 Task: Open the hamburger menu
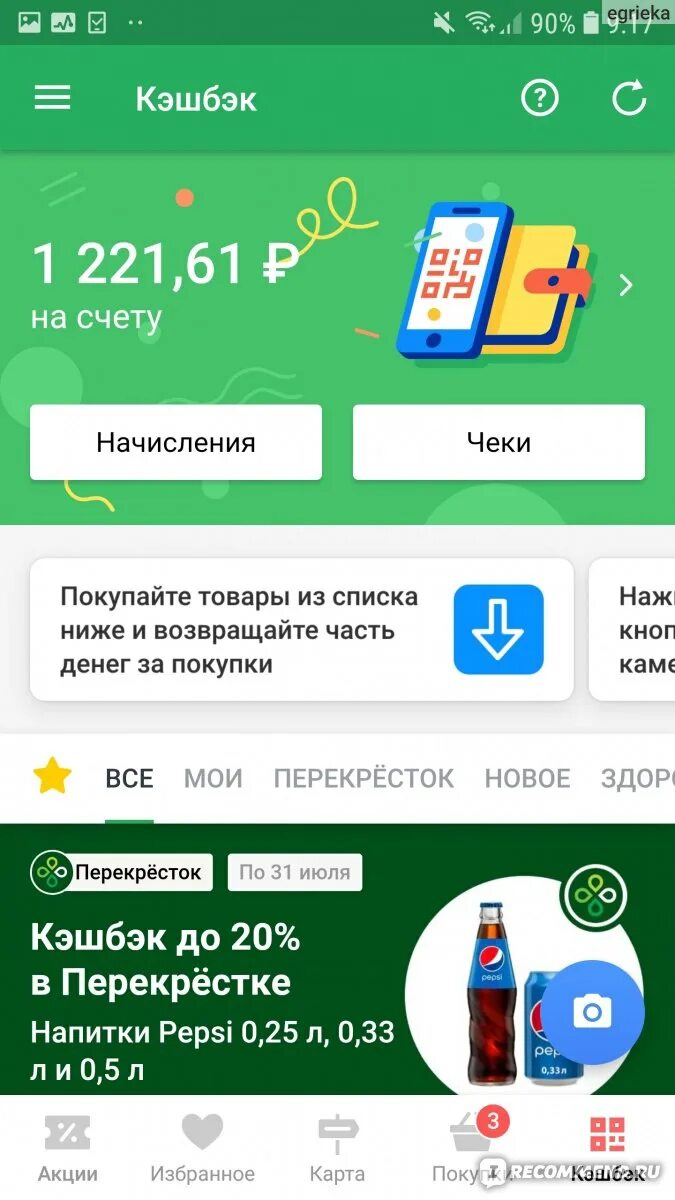52,98
